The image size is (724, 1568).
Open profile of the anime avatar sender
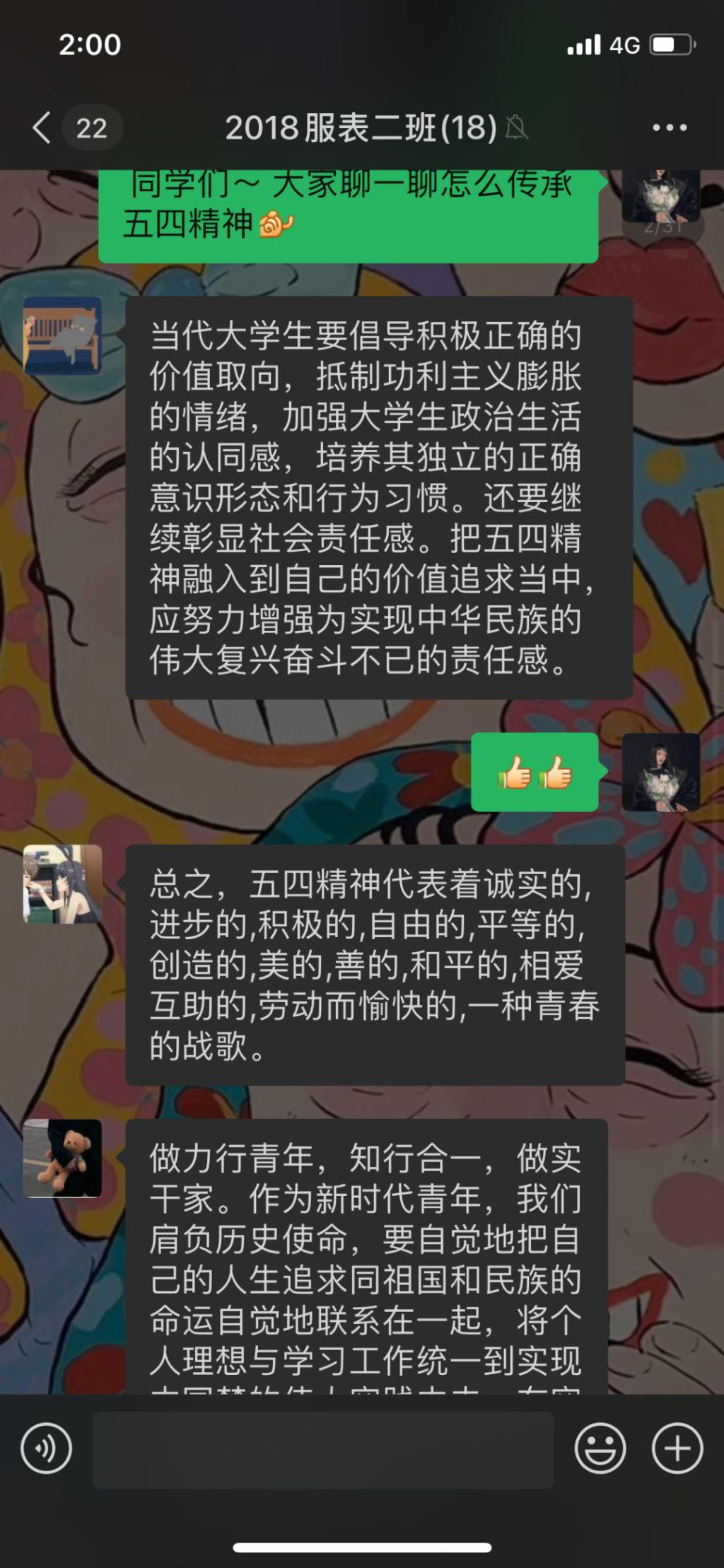(x=62, y=883)
